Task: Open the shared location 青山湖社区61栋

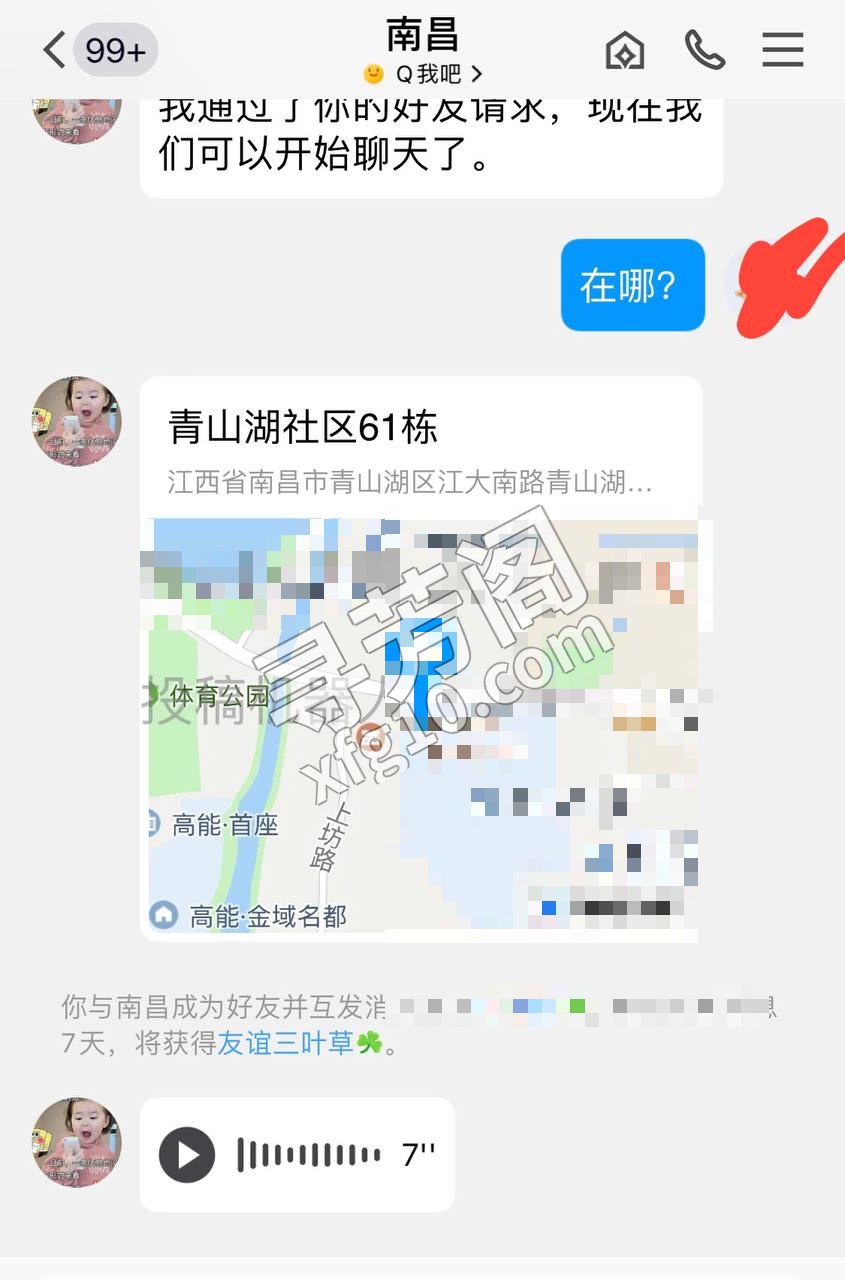Action: point(421,659)
